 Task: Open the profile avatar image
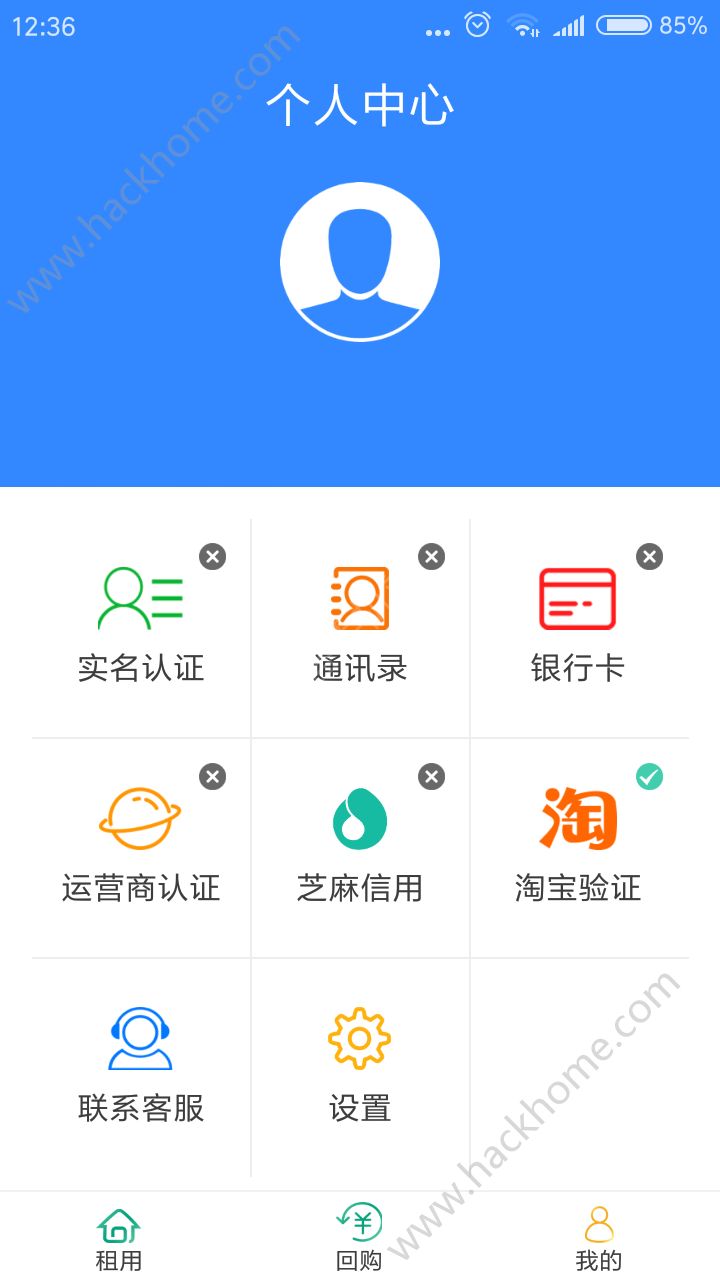pyautogui.click(x=359, y=260)
